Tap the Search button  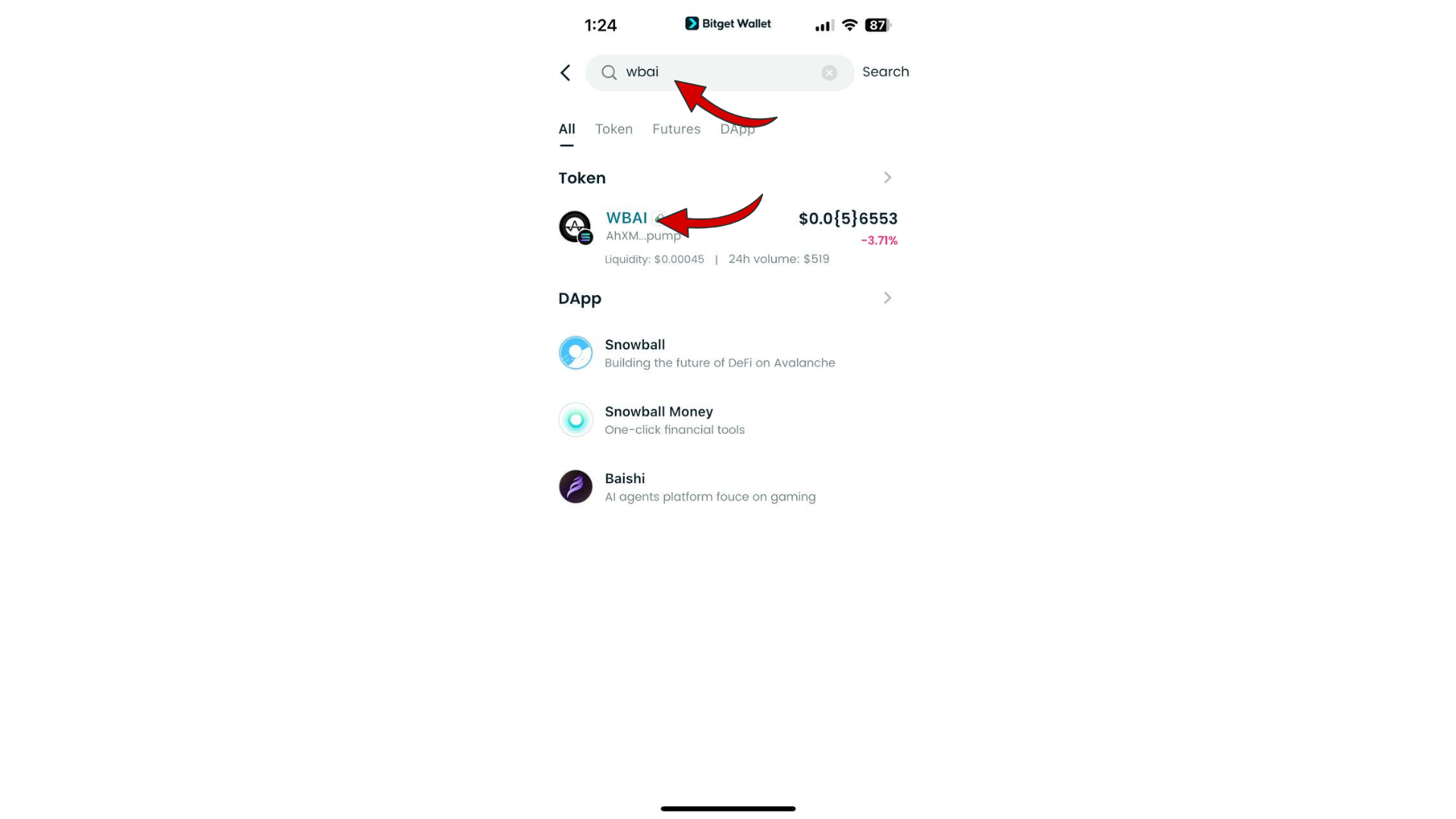[885, 72]
